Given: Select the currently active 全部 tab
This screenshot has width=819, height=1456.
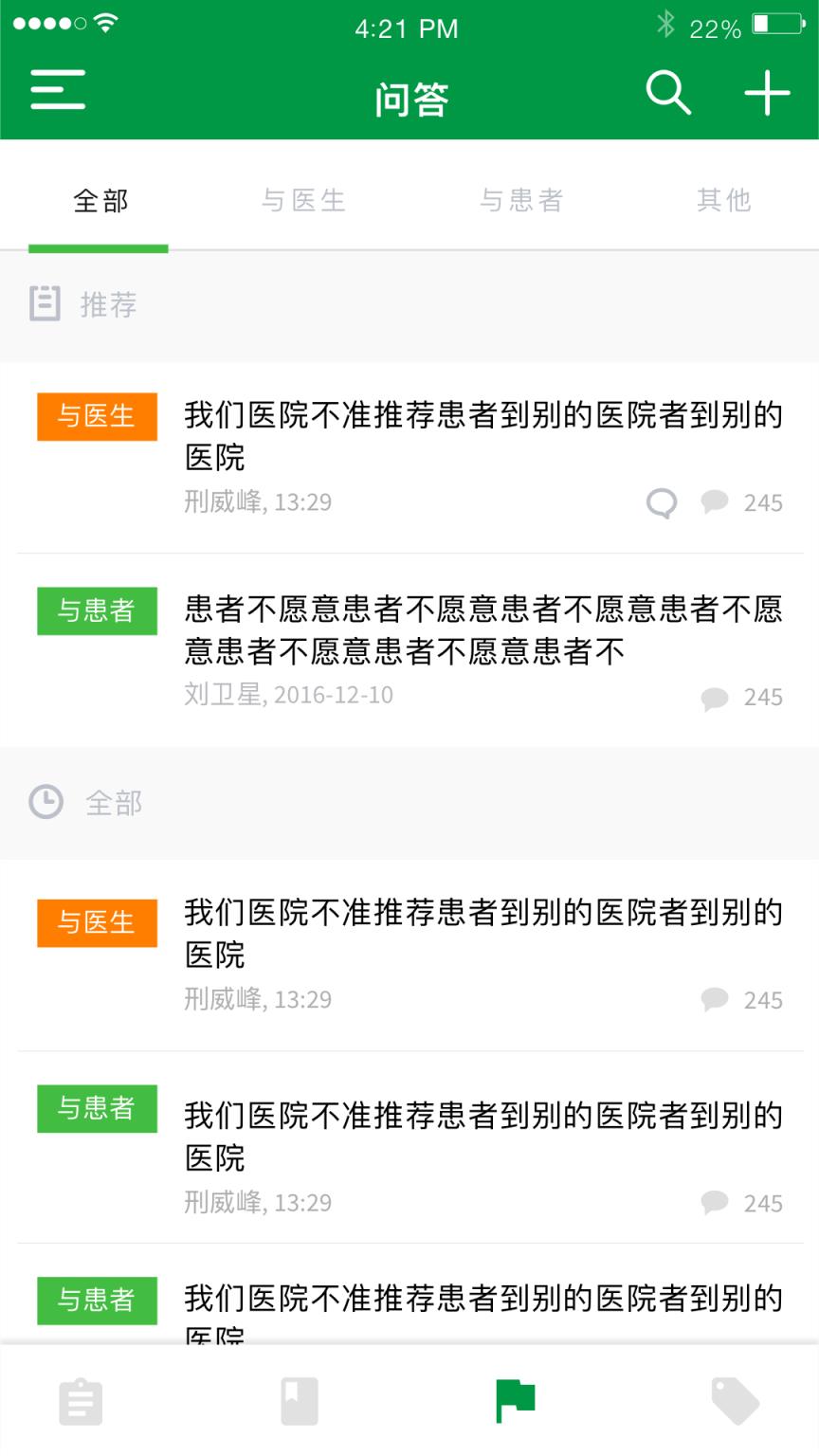Looking at the screenshot, I should [x=98, y=201].
